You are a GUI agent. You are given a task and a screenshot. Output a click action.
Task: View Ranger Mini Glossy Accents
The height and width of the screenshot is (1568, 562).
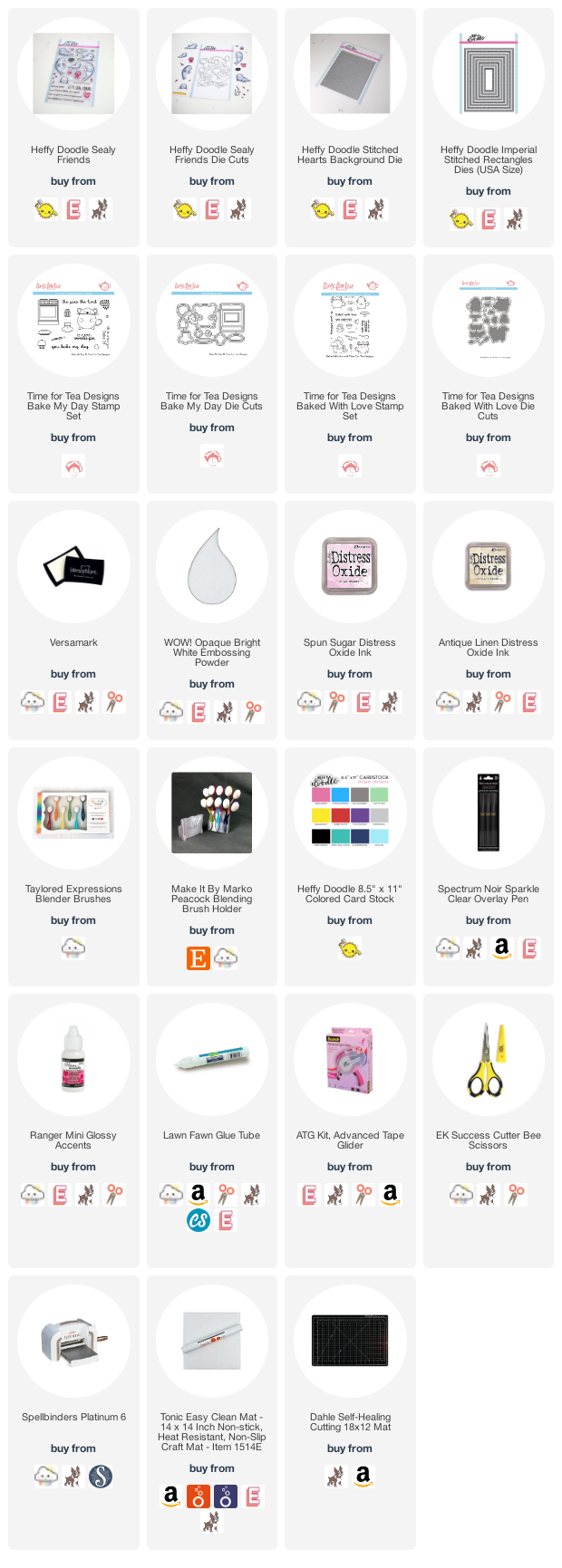point(73,1059)
